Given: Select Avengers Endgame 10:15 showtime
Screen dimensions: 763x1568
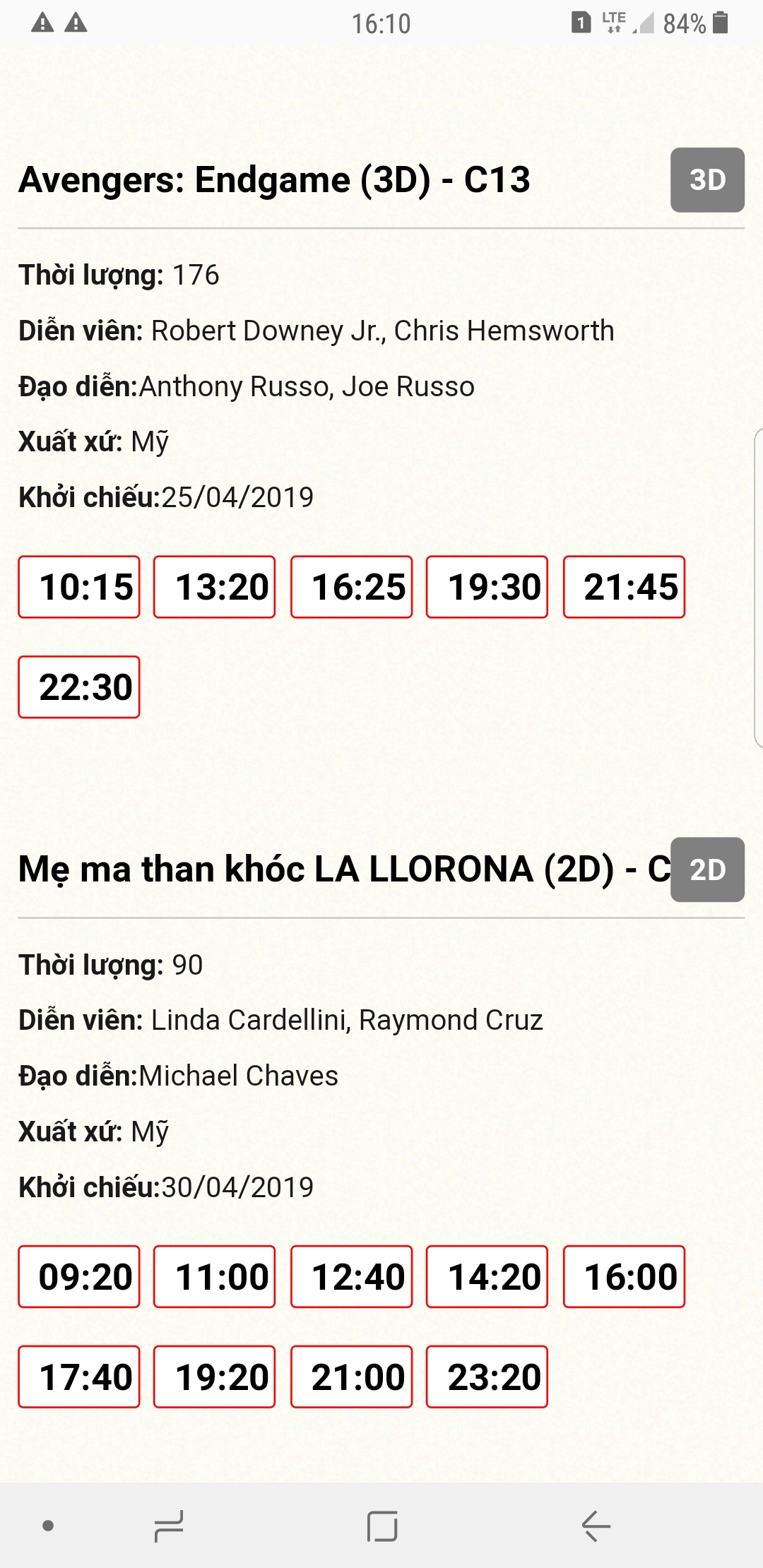Looking at the screenshot, I should tap(79, 587).
